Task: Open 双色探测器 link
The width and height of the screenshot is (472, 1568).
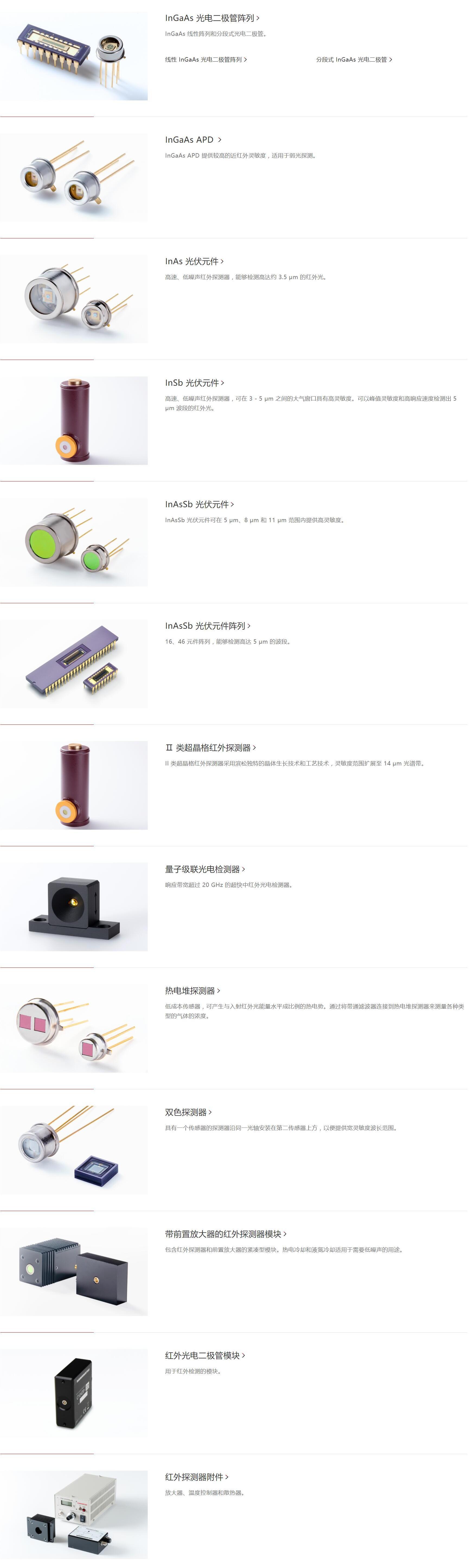Action: pos(188,1113)
